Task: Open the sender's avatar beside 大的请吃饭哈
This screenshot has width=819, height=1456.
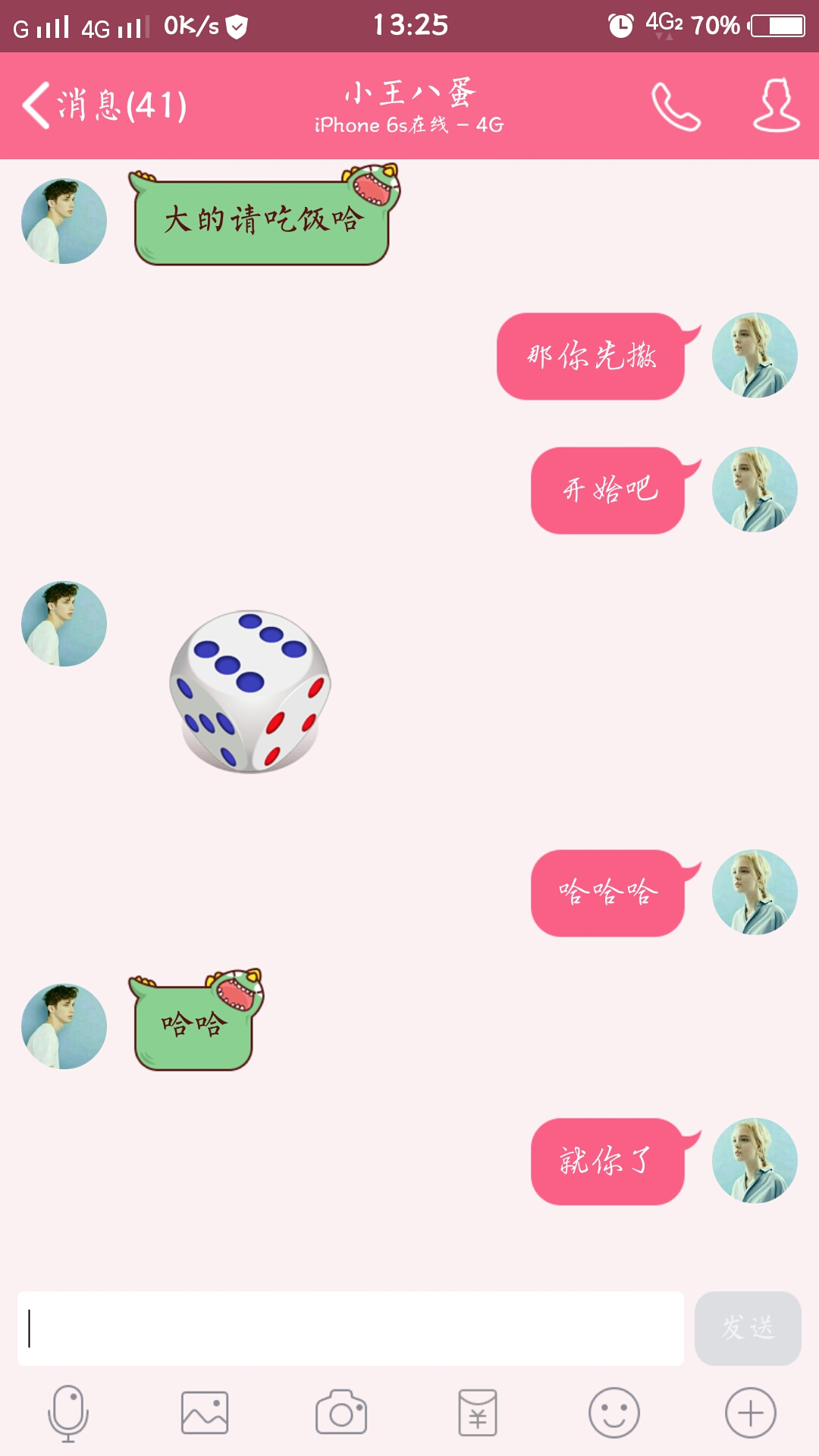Action: click(x=64, y=221)
